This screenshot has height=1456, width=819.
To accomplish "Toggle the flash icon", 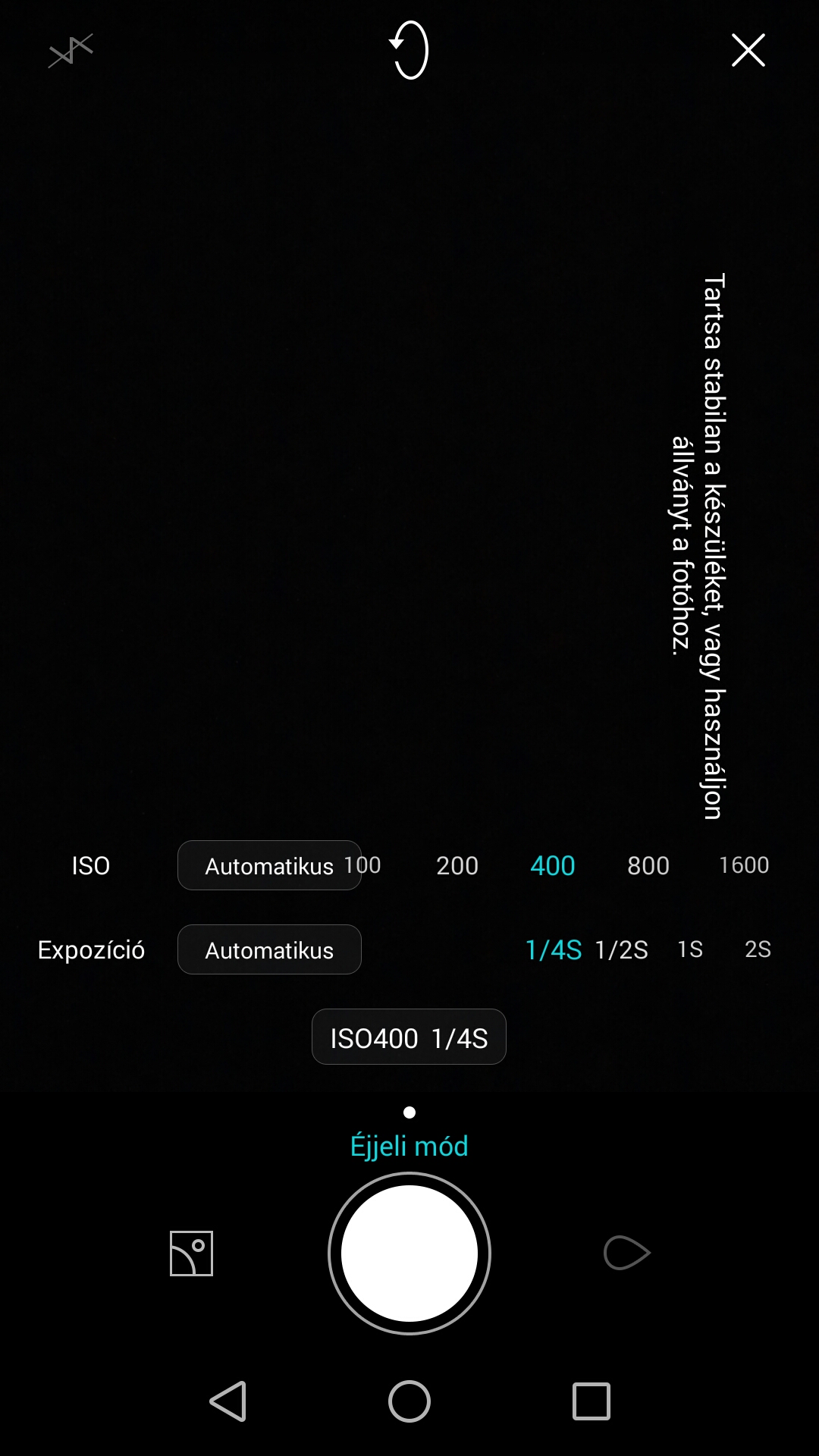I will (71, 51).
